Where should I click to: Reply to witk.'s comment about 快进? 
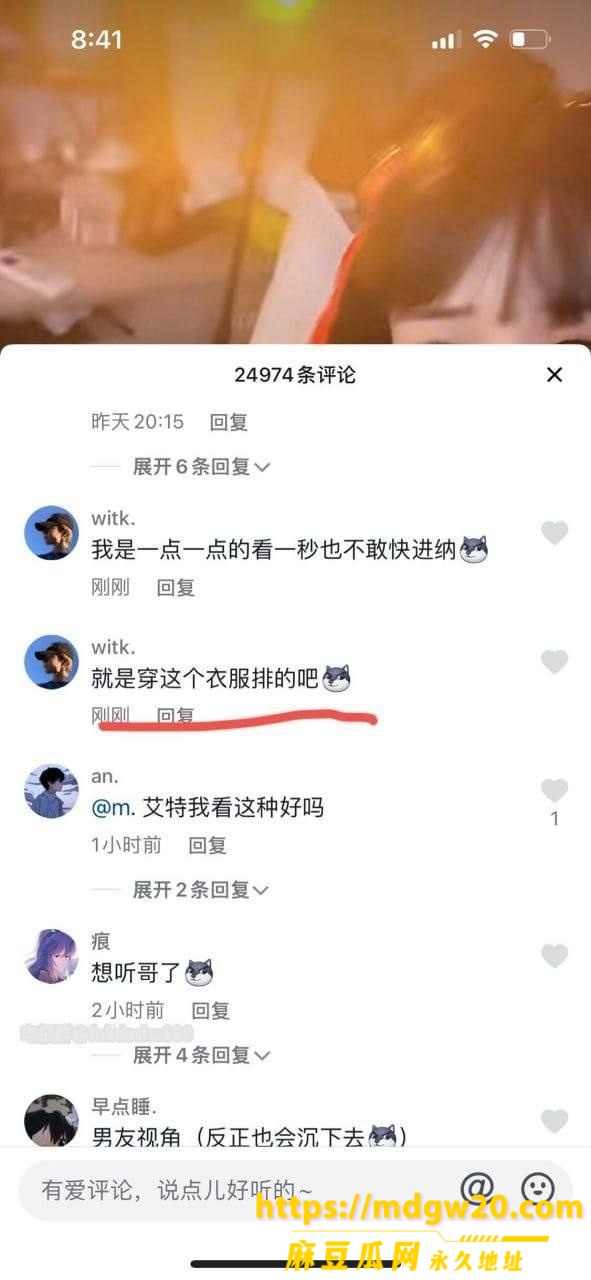coord(176,587)
